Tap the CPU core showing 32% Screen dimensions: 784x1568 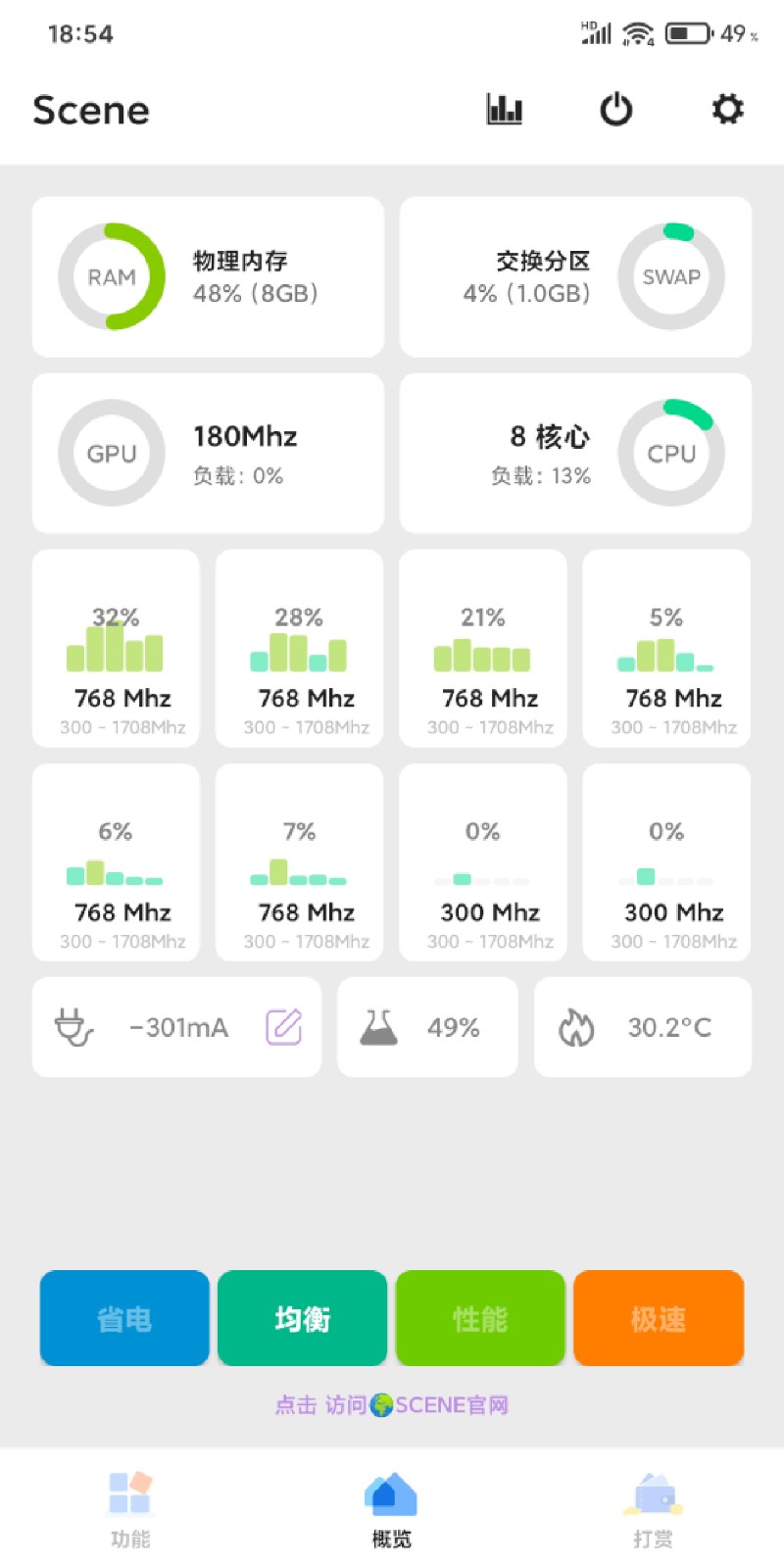(116, 649)
